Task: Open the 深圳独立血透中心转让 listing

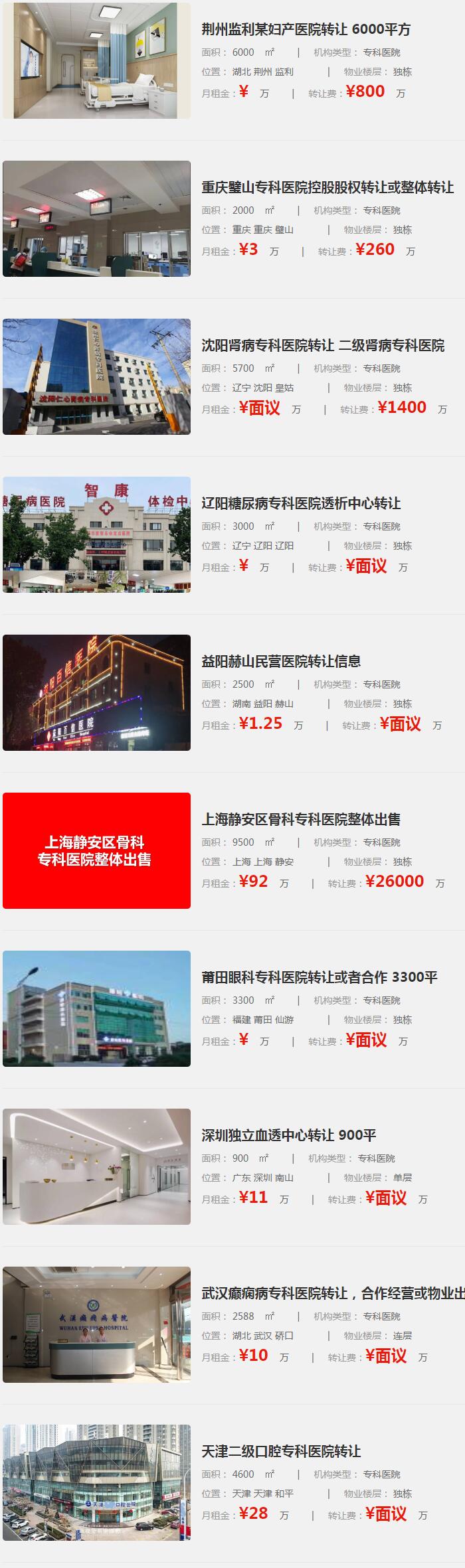Action: (288, 1135)
